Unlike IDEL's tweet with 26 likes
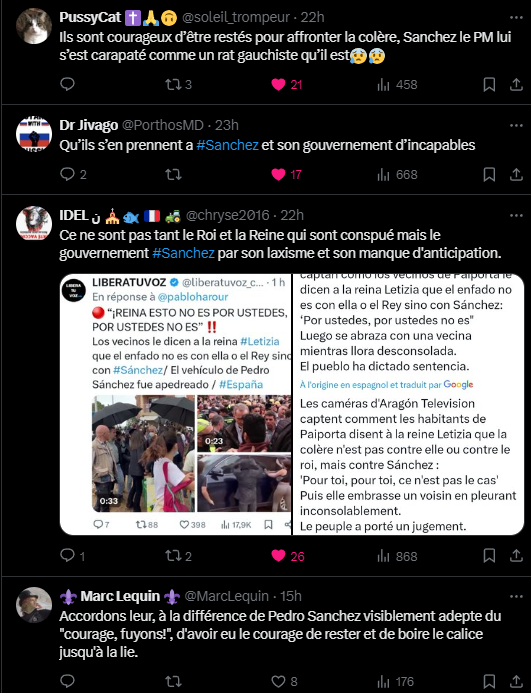 click(x=287, y=556)
